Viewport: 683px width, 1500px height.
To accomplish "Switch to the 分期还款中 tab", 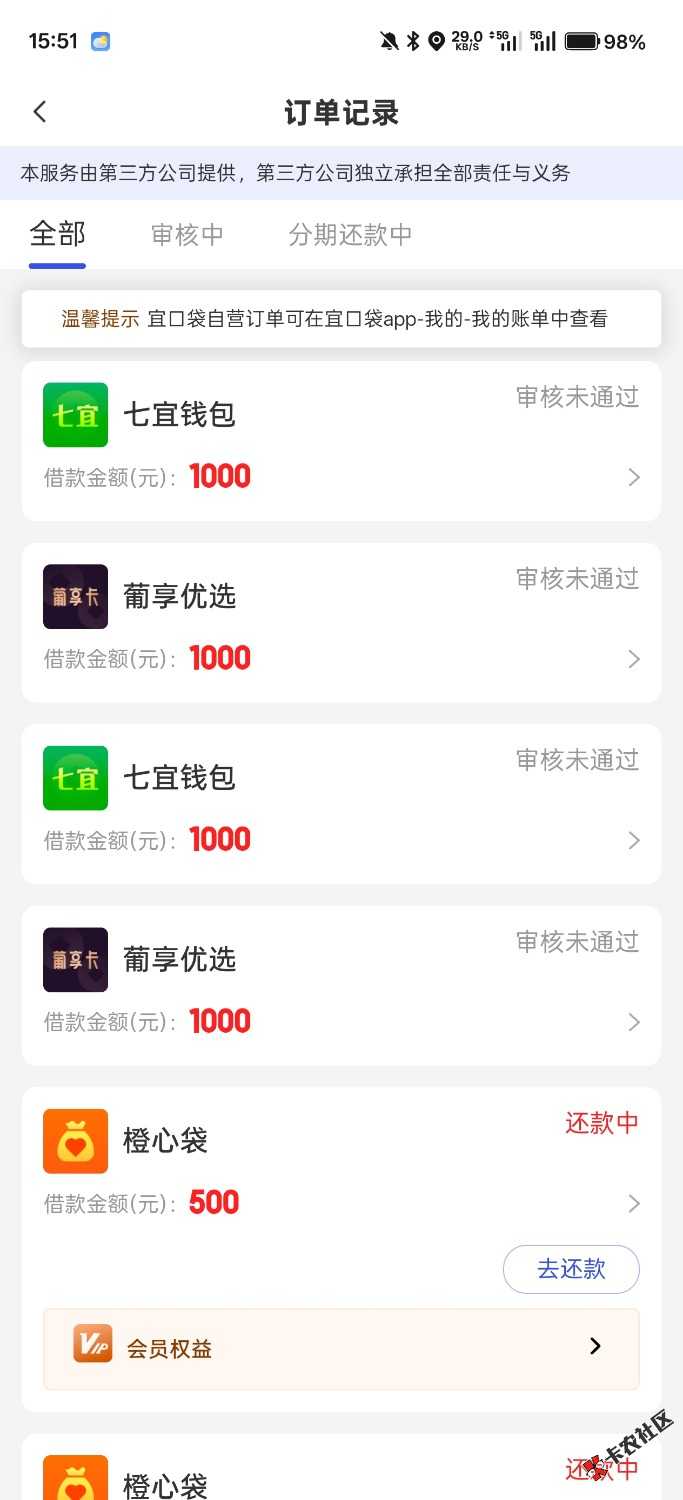I will (x=350, y=235).
